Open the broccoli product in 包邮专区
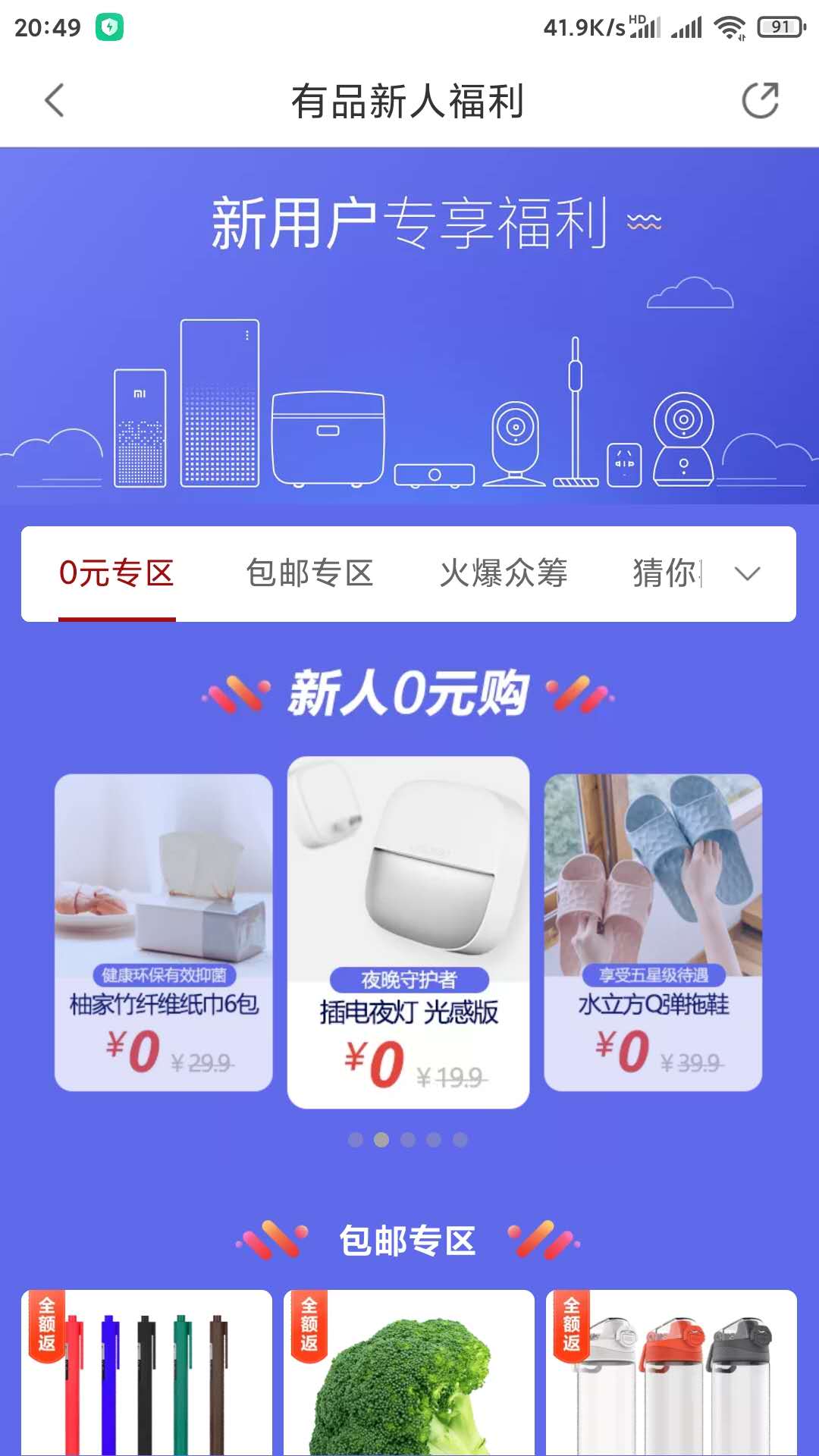 click(409, 1380)
